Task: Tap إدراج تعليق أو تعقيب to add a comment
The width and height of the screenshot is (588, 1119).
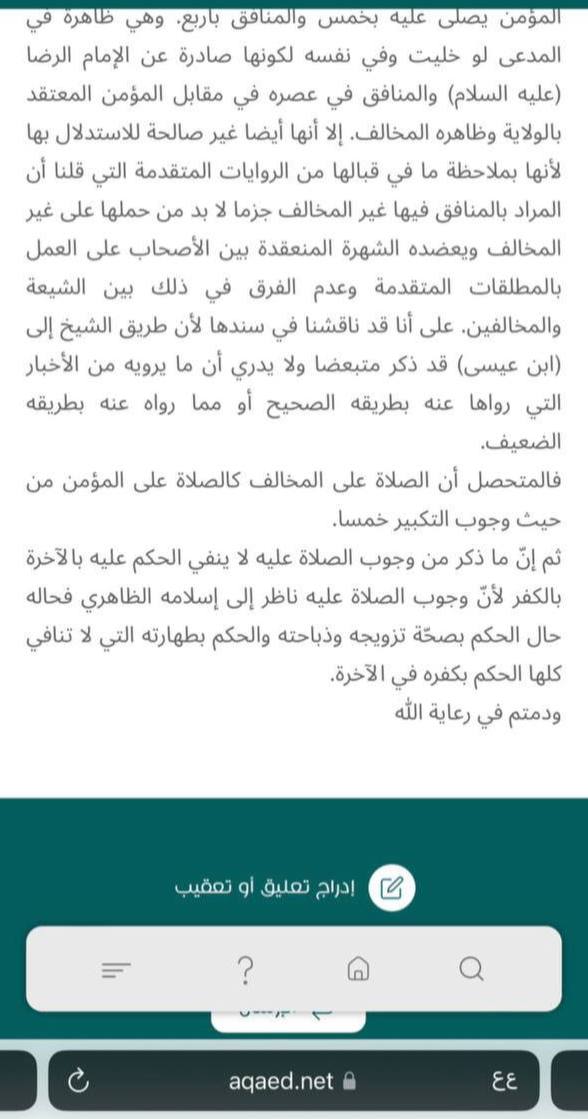Action: [294, 888]
